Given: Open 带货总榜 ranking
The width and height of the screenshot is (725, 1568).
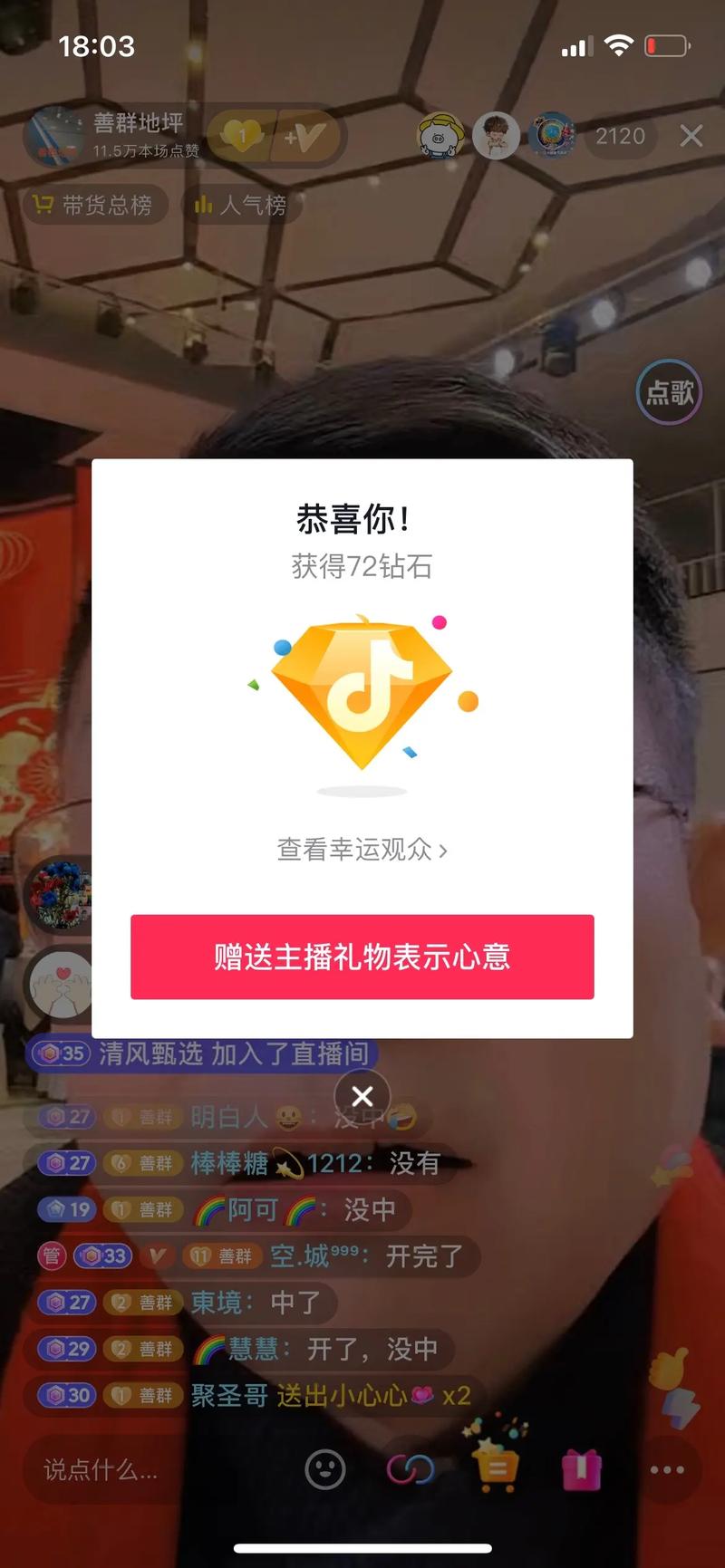Looking at the screenshot, I should coord(93,206).
